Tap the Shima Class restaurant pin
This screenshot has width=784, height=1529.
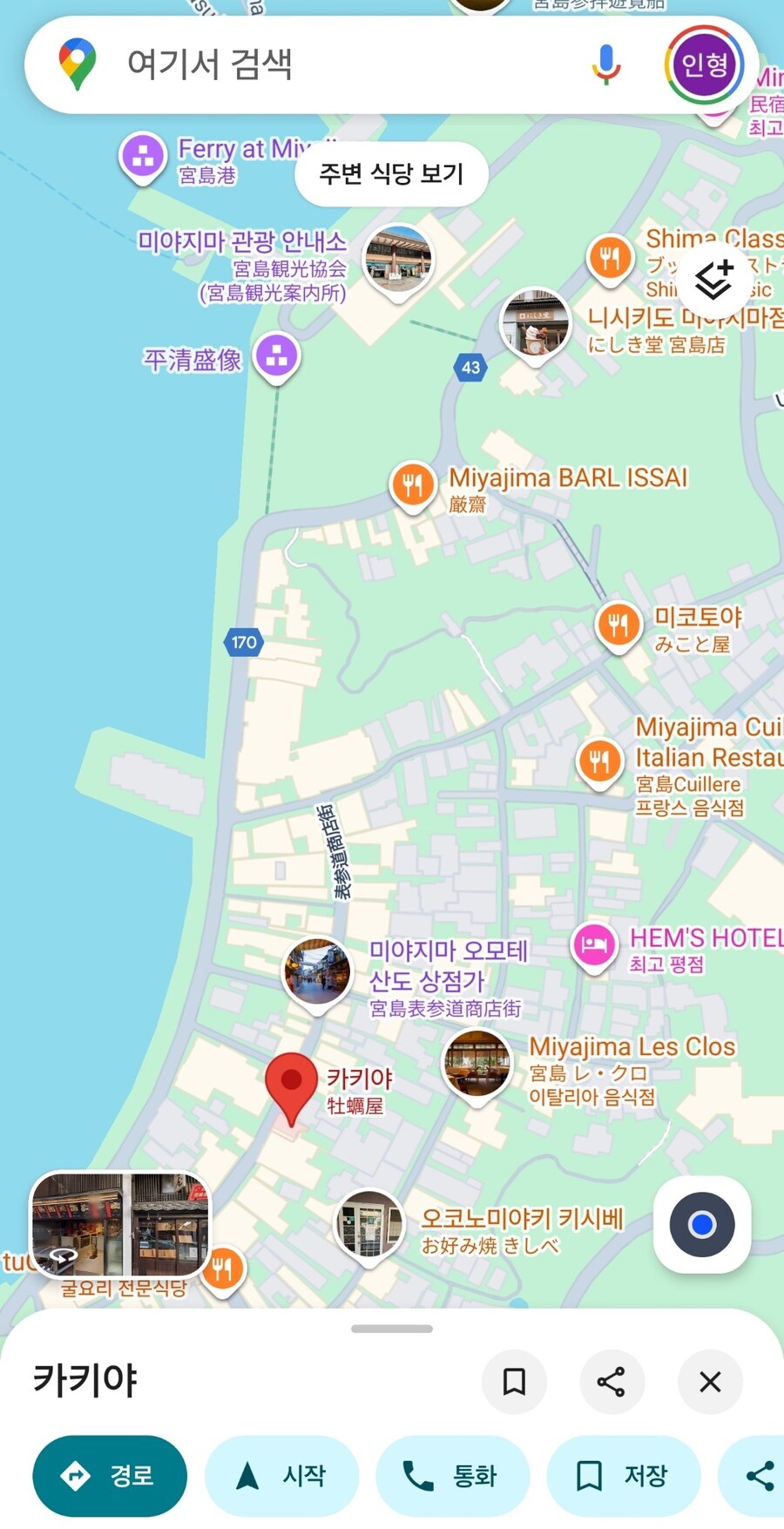click(610, 259)
